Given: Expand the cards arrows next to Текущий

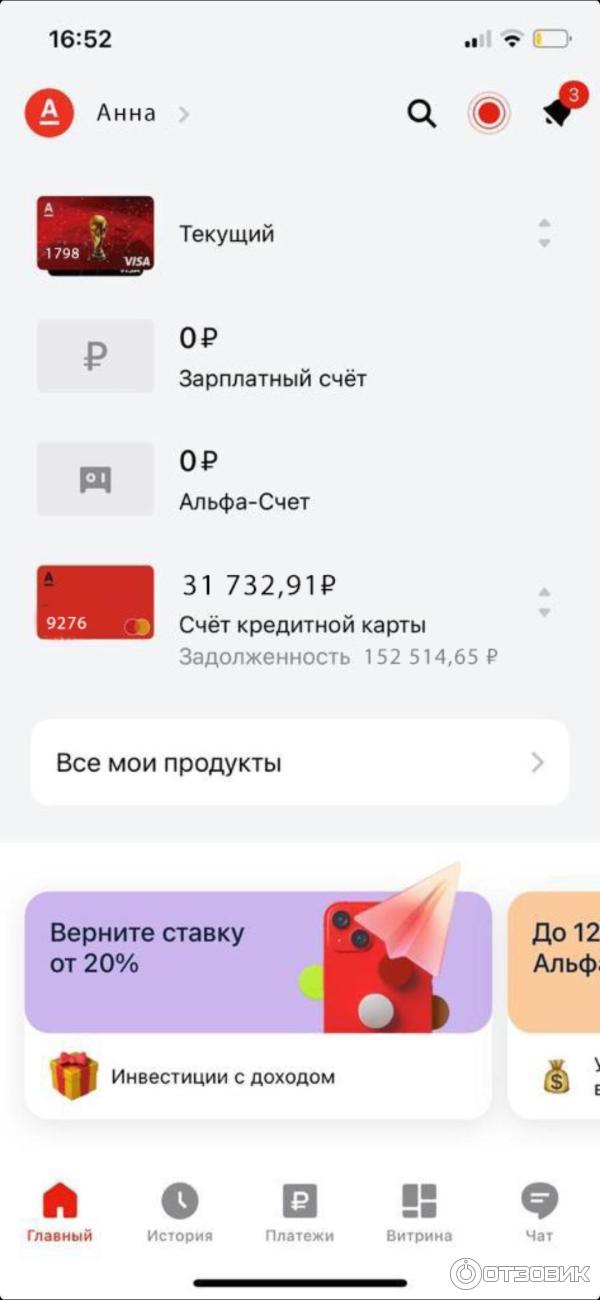Looking at the screenshot, I should [544, 233].
